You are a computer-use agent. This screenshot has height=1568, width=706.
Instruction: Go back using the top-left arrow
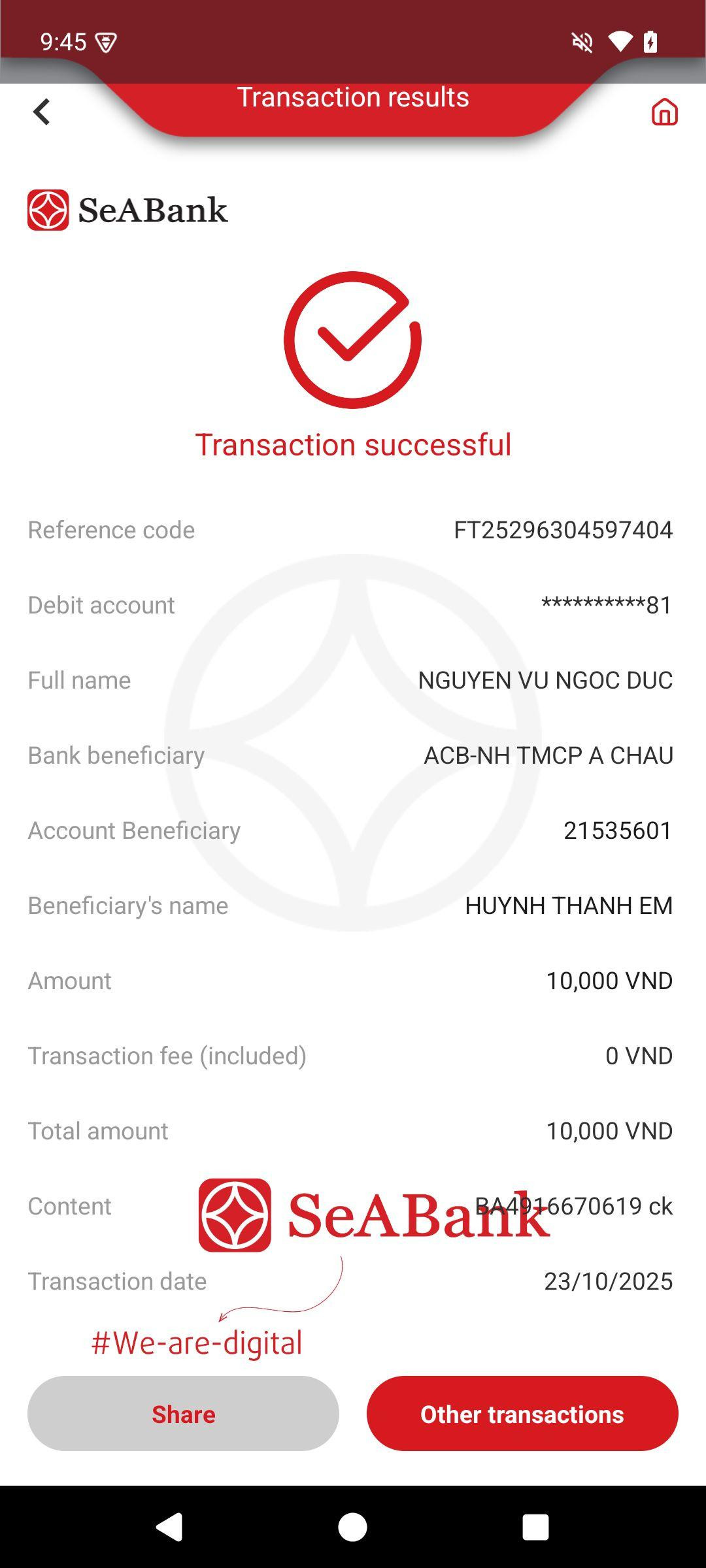tap(41, 112)
